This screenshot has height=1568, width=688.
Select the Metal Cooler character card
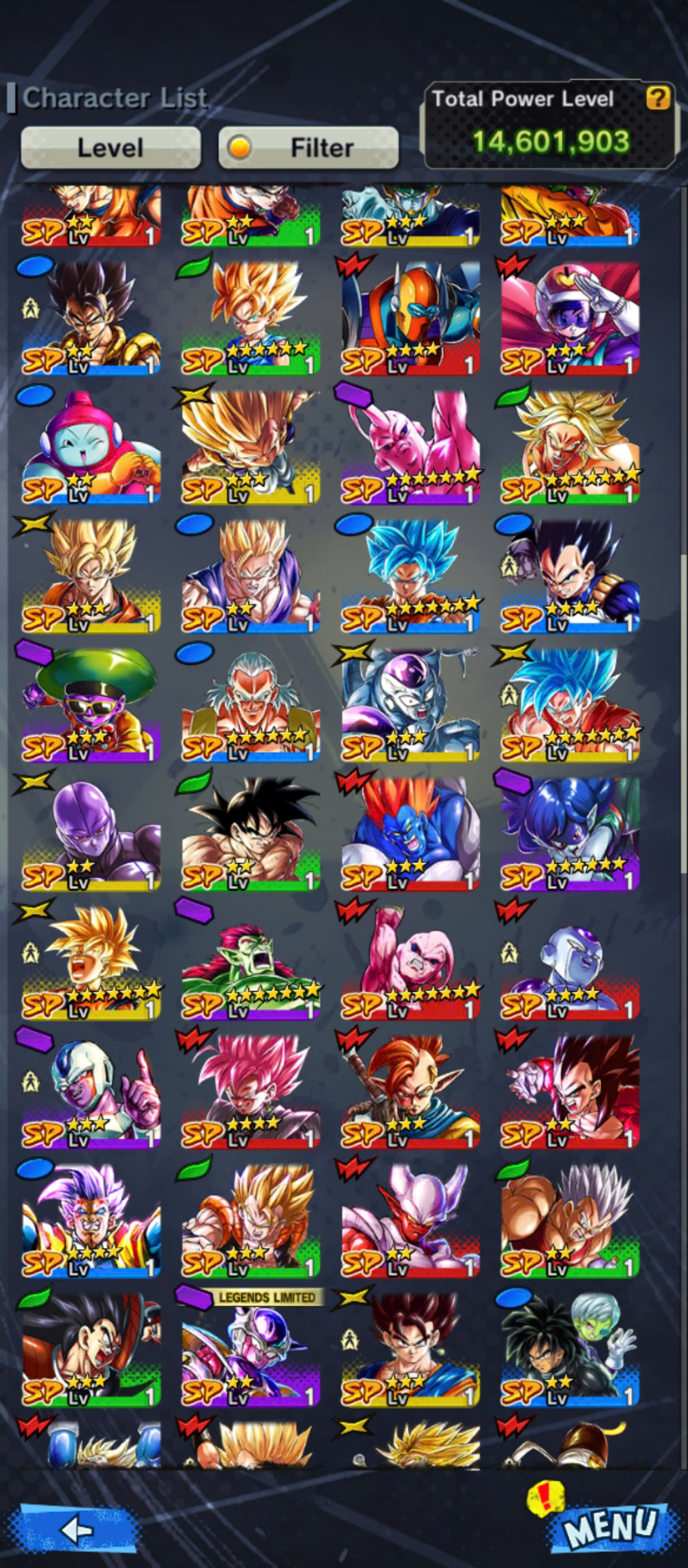tap(410, 705)
